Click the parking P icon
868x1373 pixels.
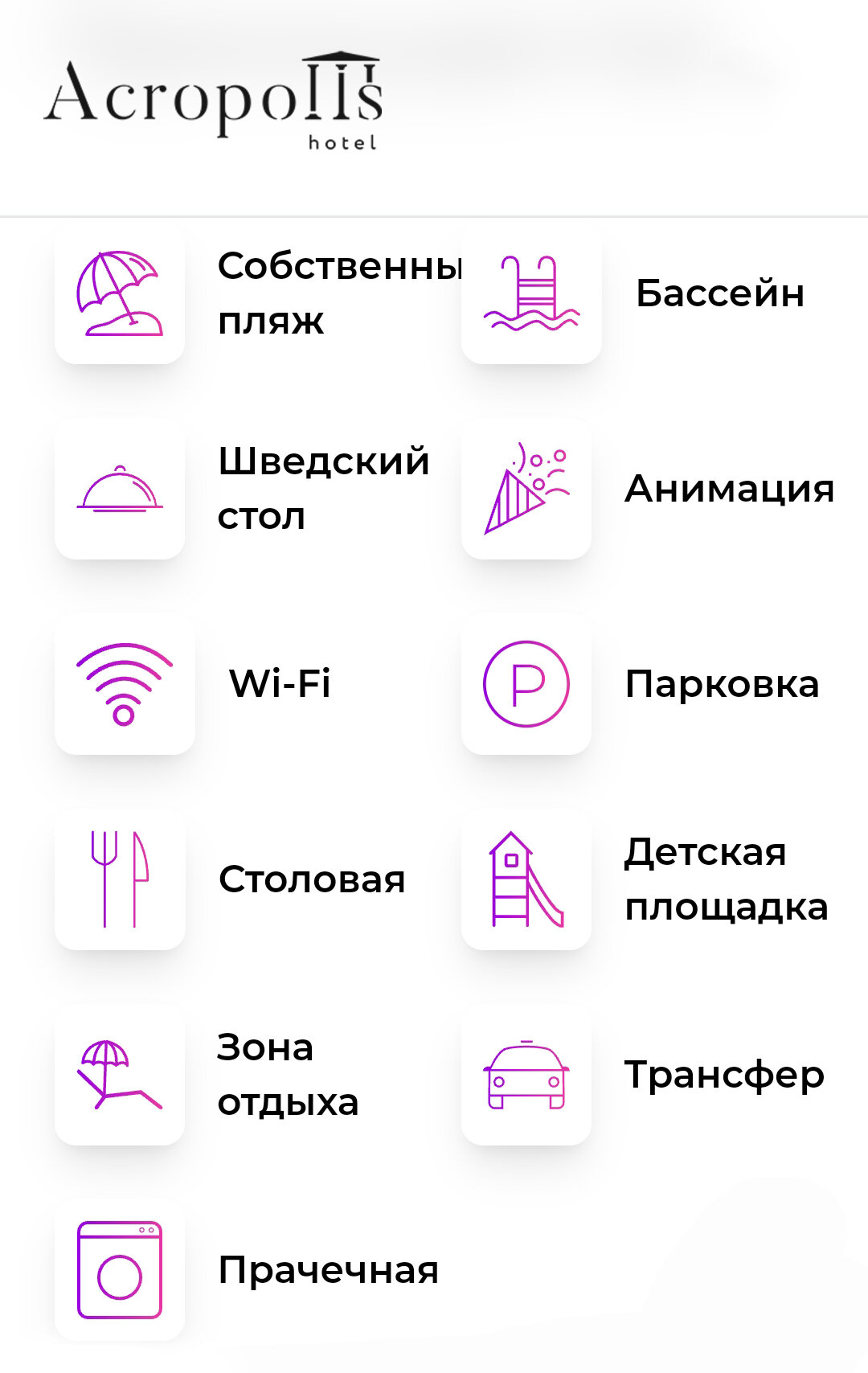(526, 685)
